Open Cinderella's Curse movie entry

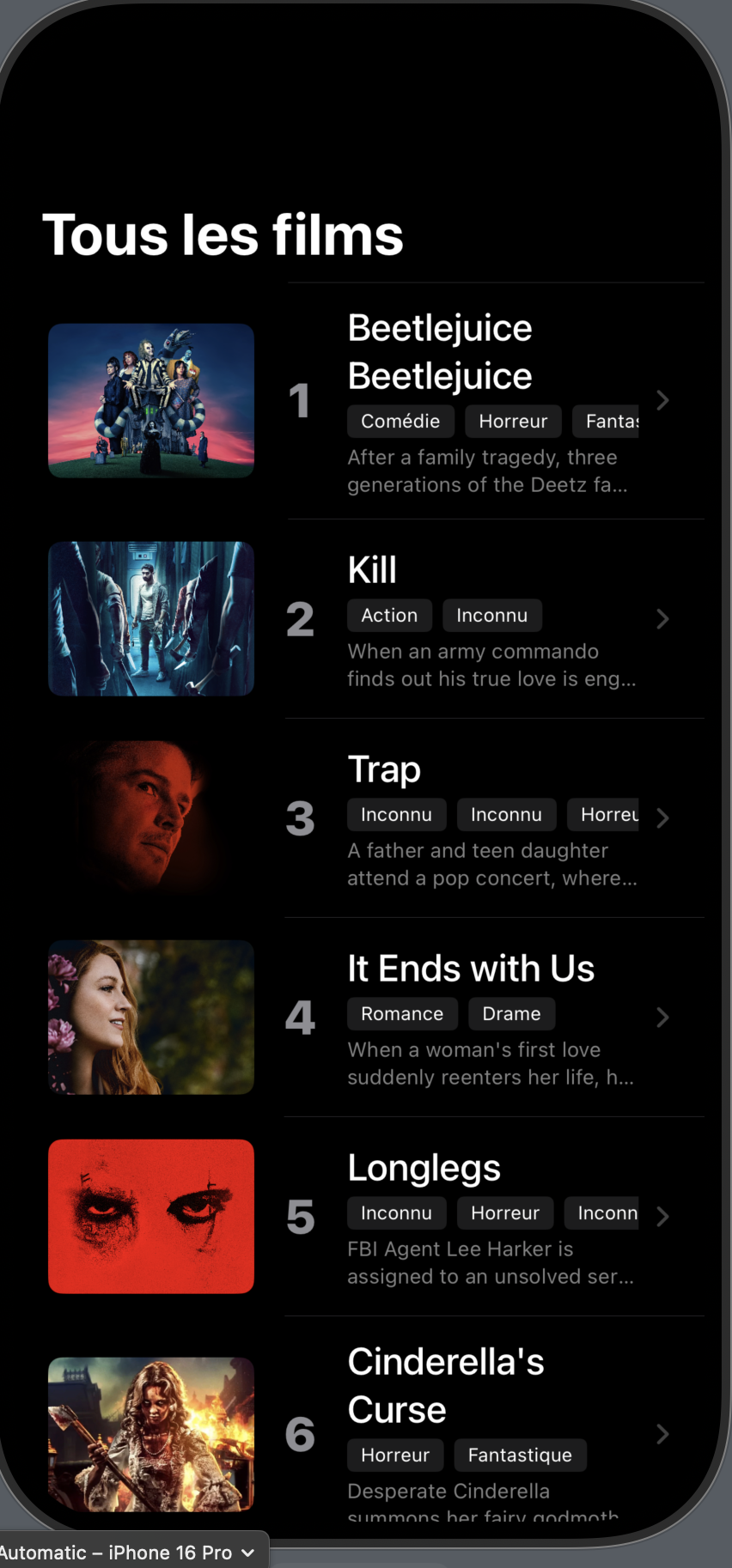point(445,1384)
